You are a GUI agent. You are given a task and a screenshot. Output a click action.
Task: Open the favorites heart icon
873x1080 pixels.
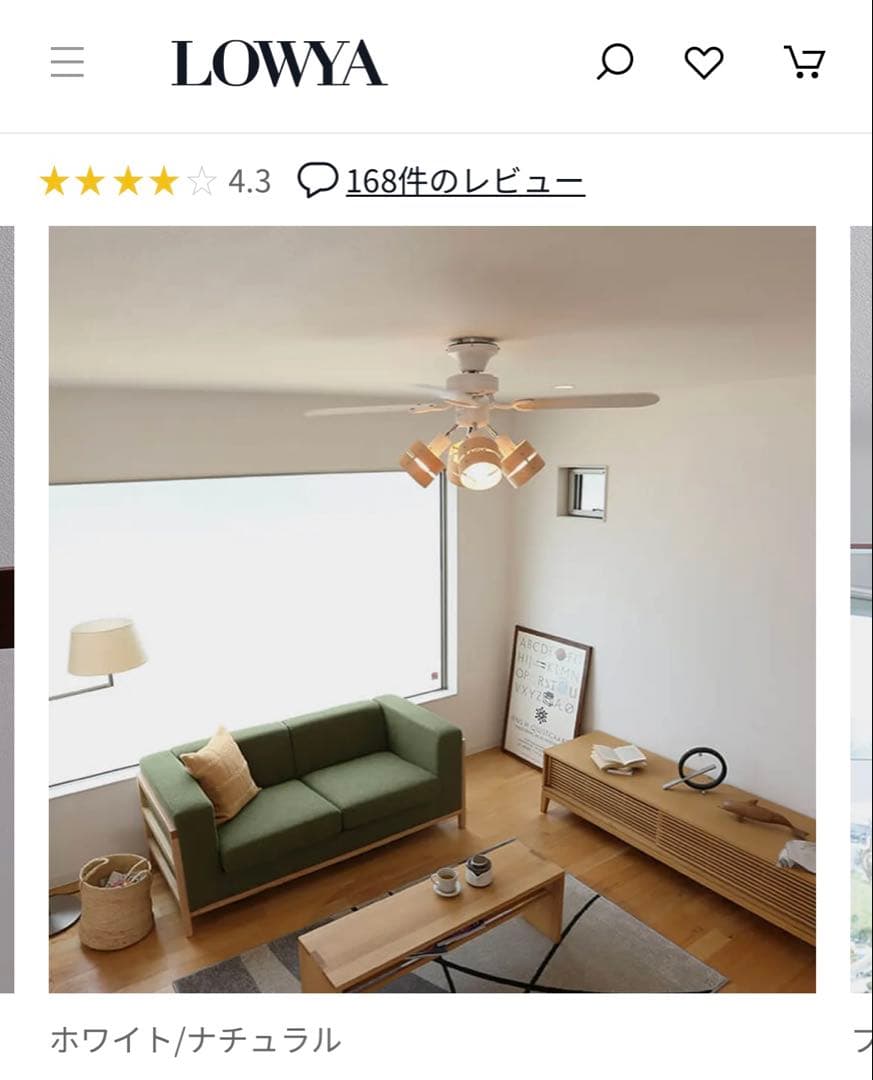pyautogui.click(x=703, y=63)
